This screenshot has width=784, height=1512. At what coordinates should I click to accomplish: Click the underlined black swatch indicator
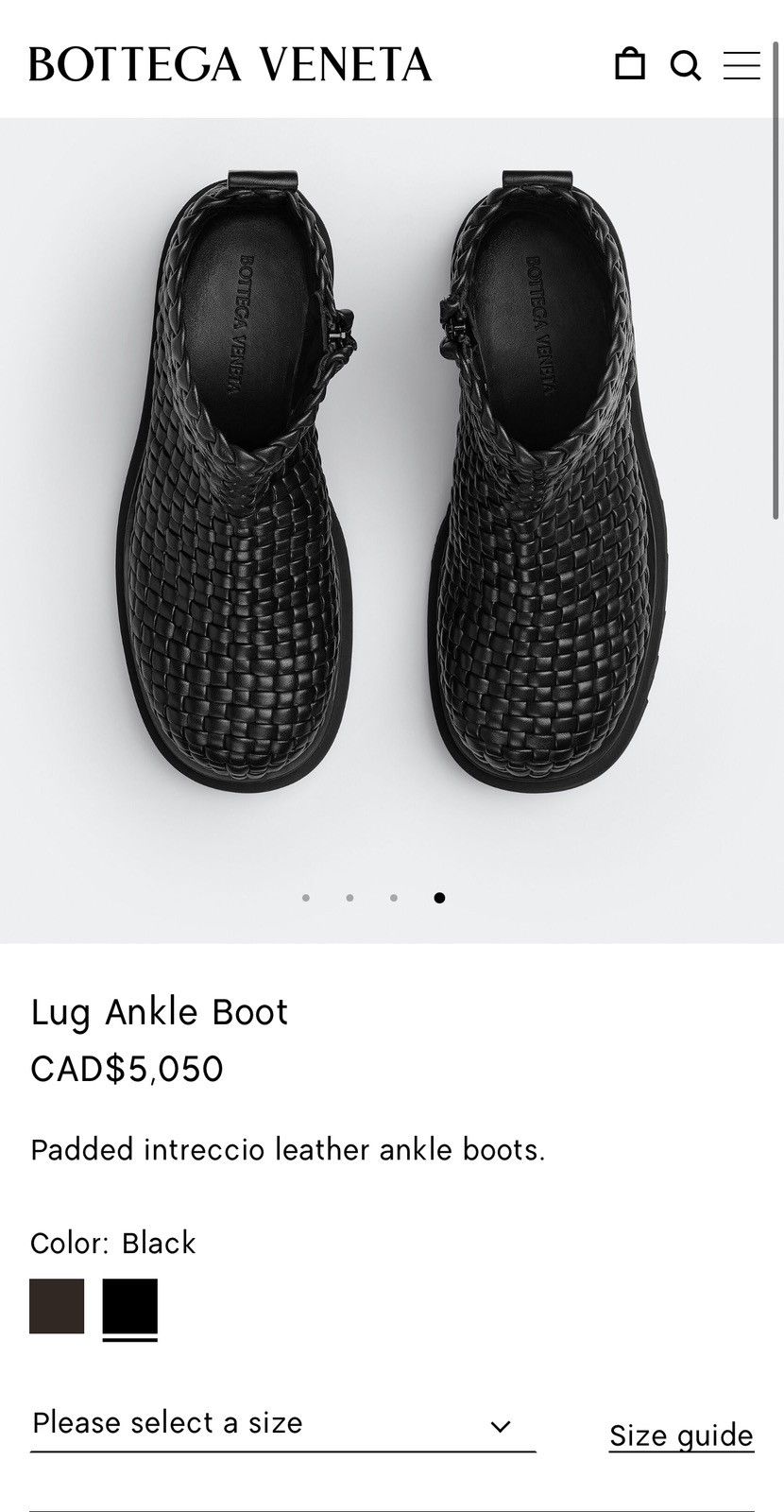pos(128,1338)
